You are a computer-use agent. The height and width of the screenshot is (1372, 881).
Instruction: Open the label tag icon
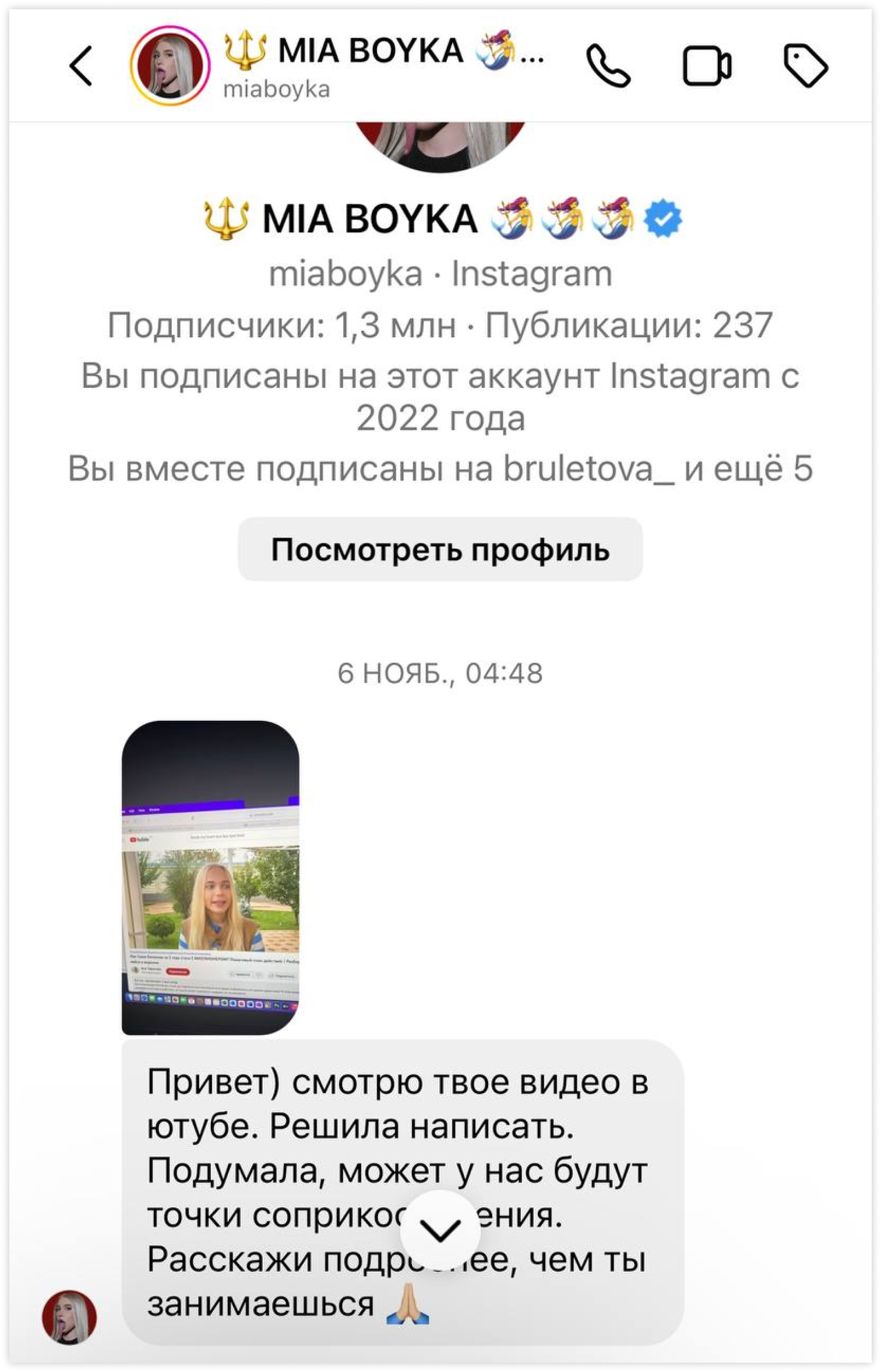click(805, 66)
